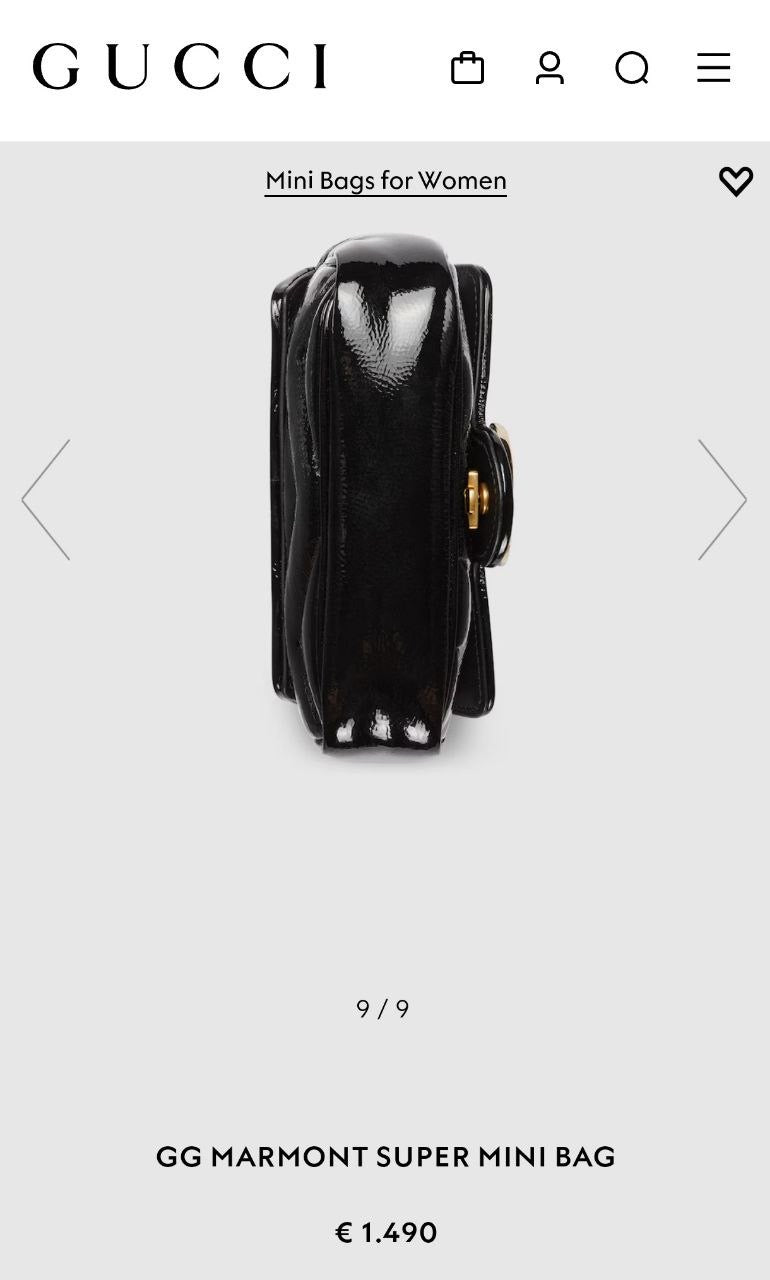Screen dimensions: 770x1280
Task: Open the account profile icon
Action: [550, 68]
